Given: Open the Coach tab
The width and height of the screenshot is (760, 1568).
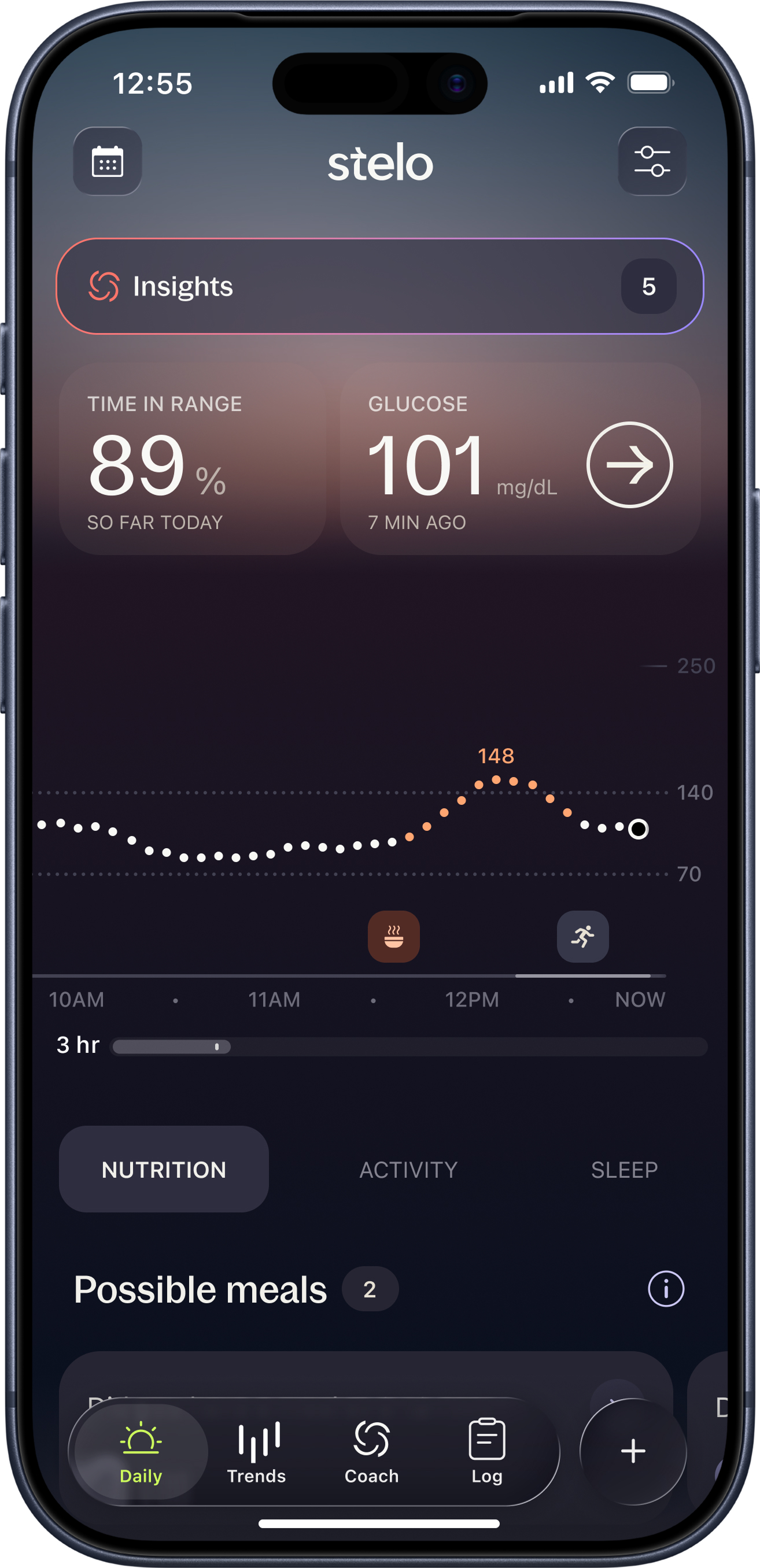Looking at the screenshot, I should tap(371, 1452).
